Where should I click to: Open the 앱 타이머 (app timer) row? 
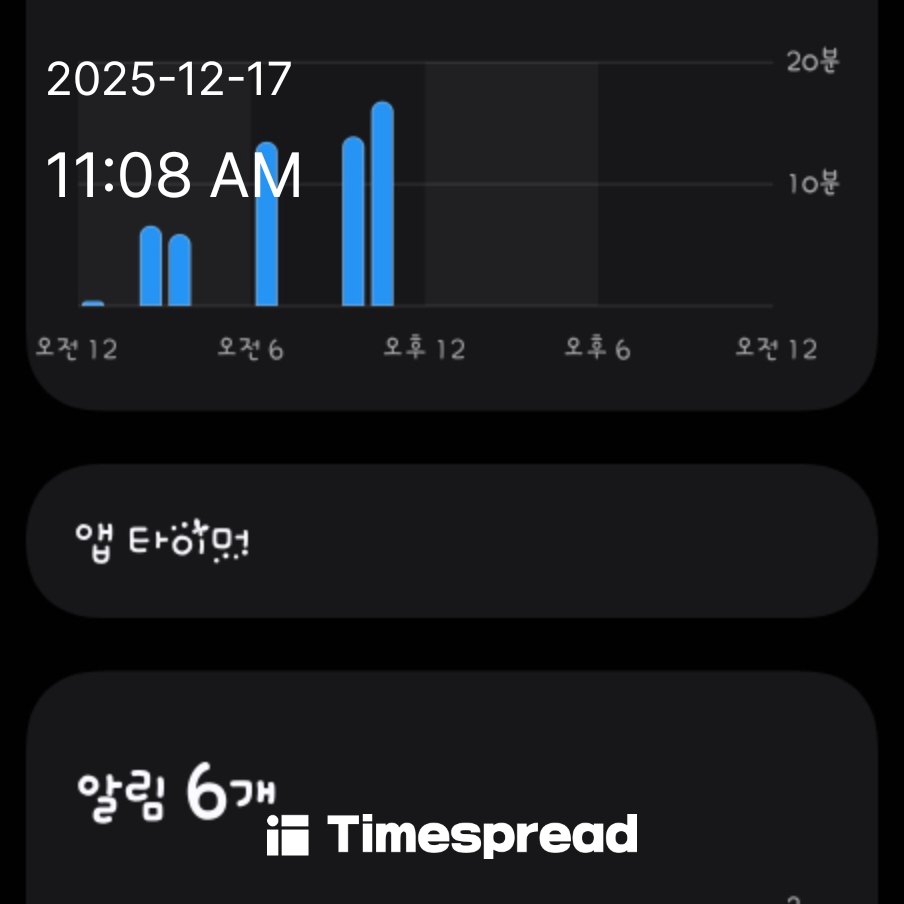[x=450, y=541]
